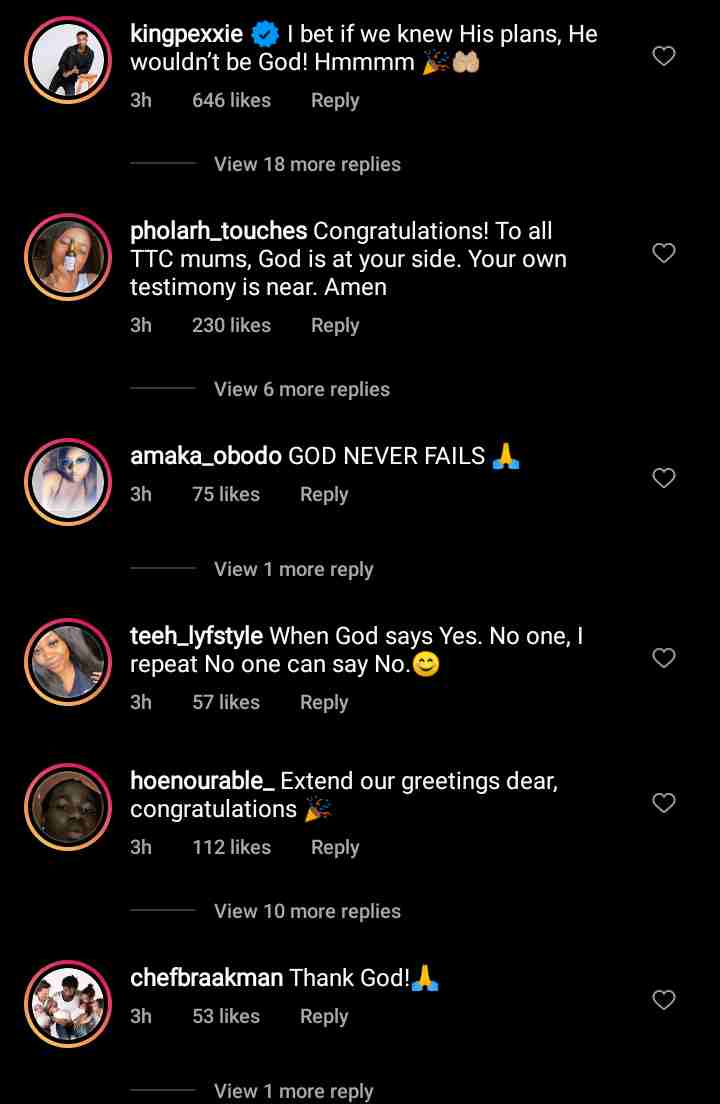The image size is (720, 1104).
Task: Expand View 6 more replies
Action: 301,389
